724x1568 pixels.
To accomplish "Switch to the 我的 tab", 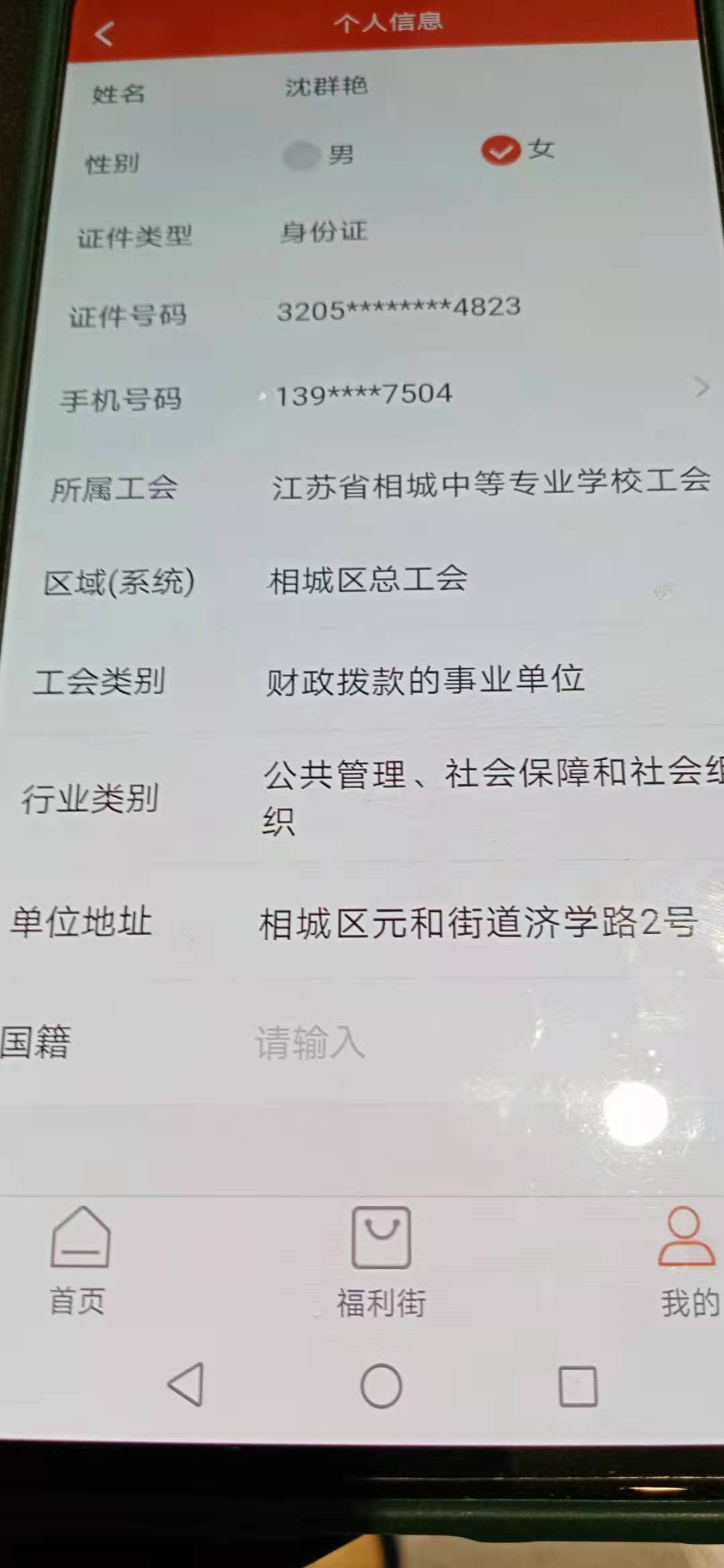I will tap(688, 1262).
